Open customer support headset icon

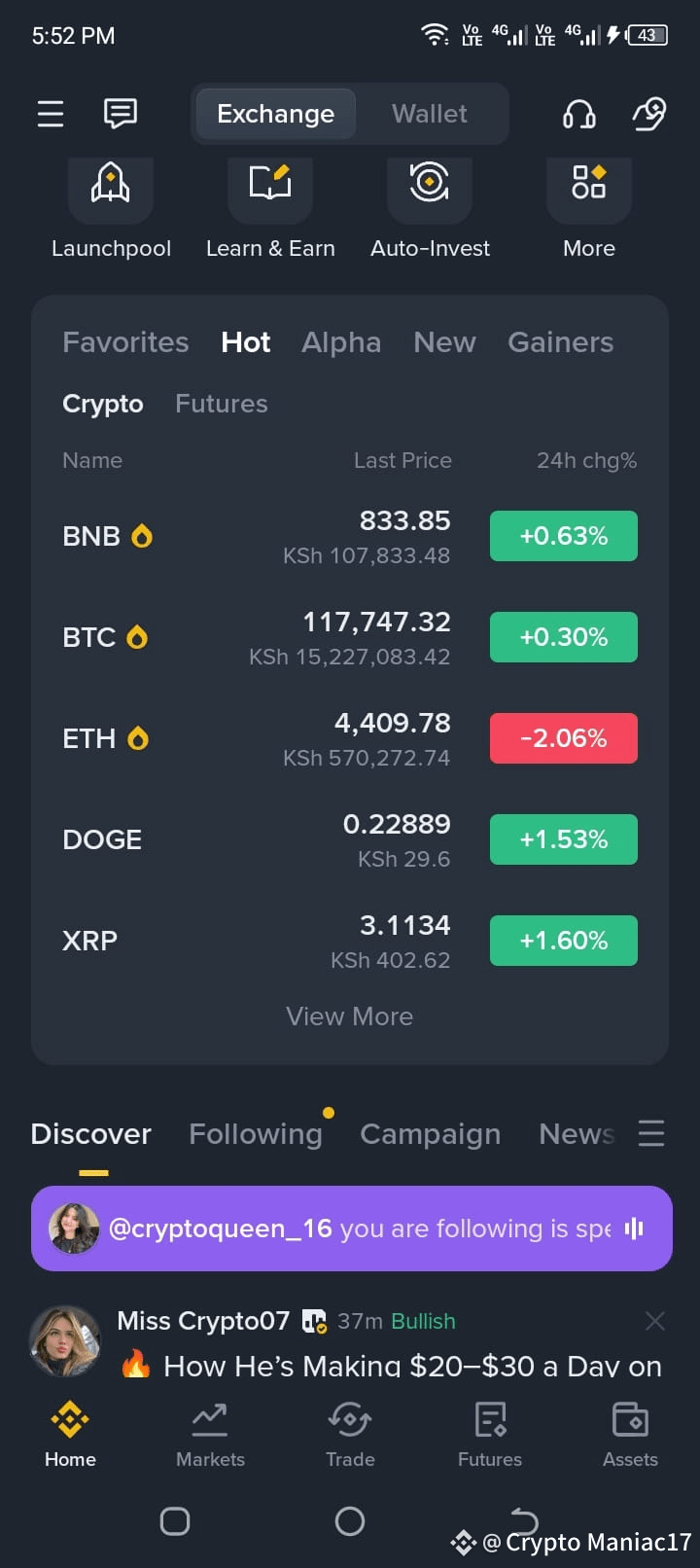(x=579, y=114)
